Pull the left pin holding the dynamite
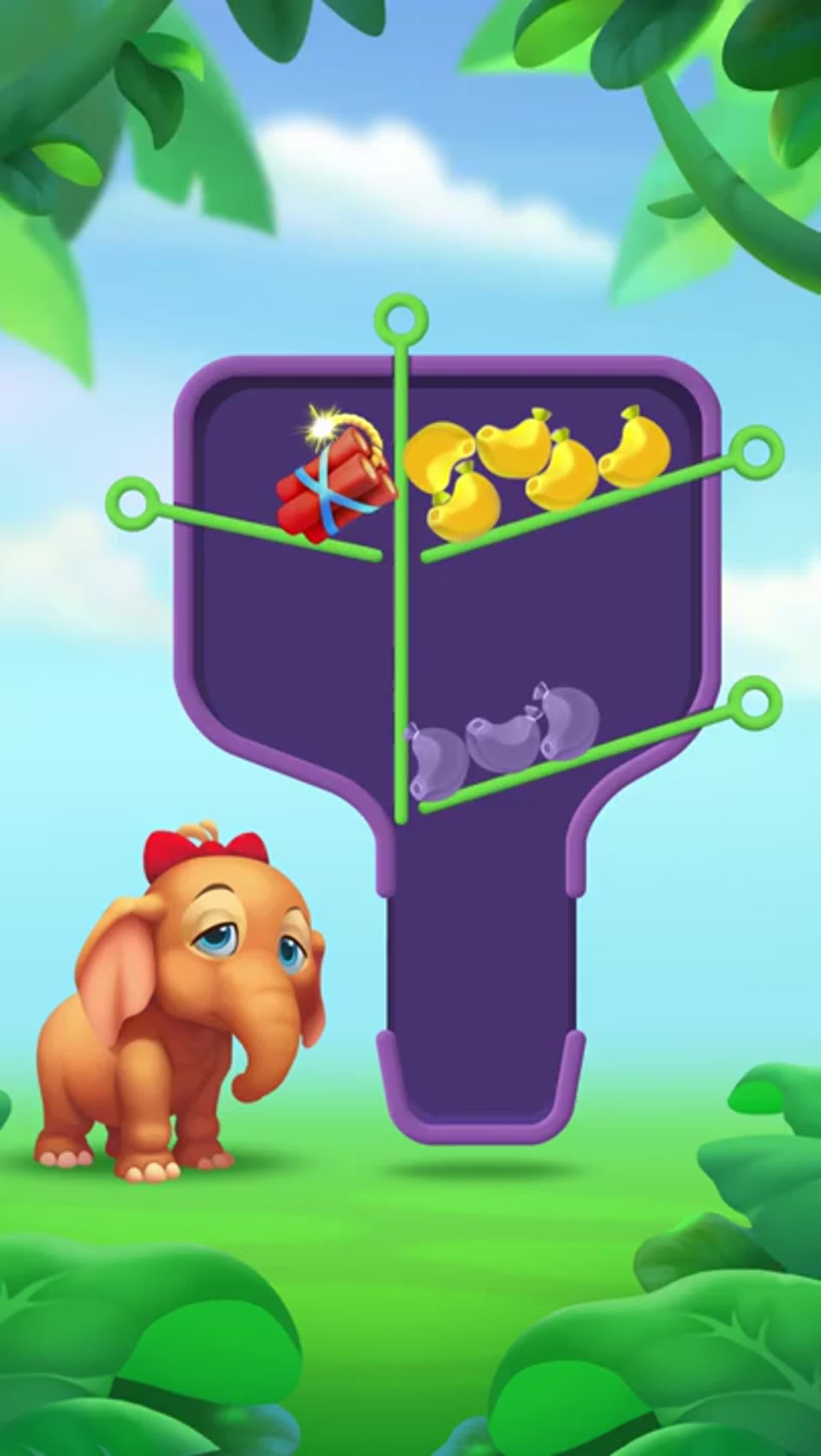 132,504
